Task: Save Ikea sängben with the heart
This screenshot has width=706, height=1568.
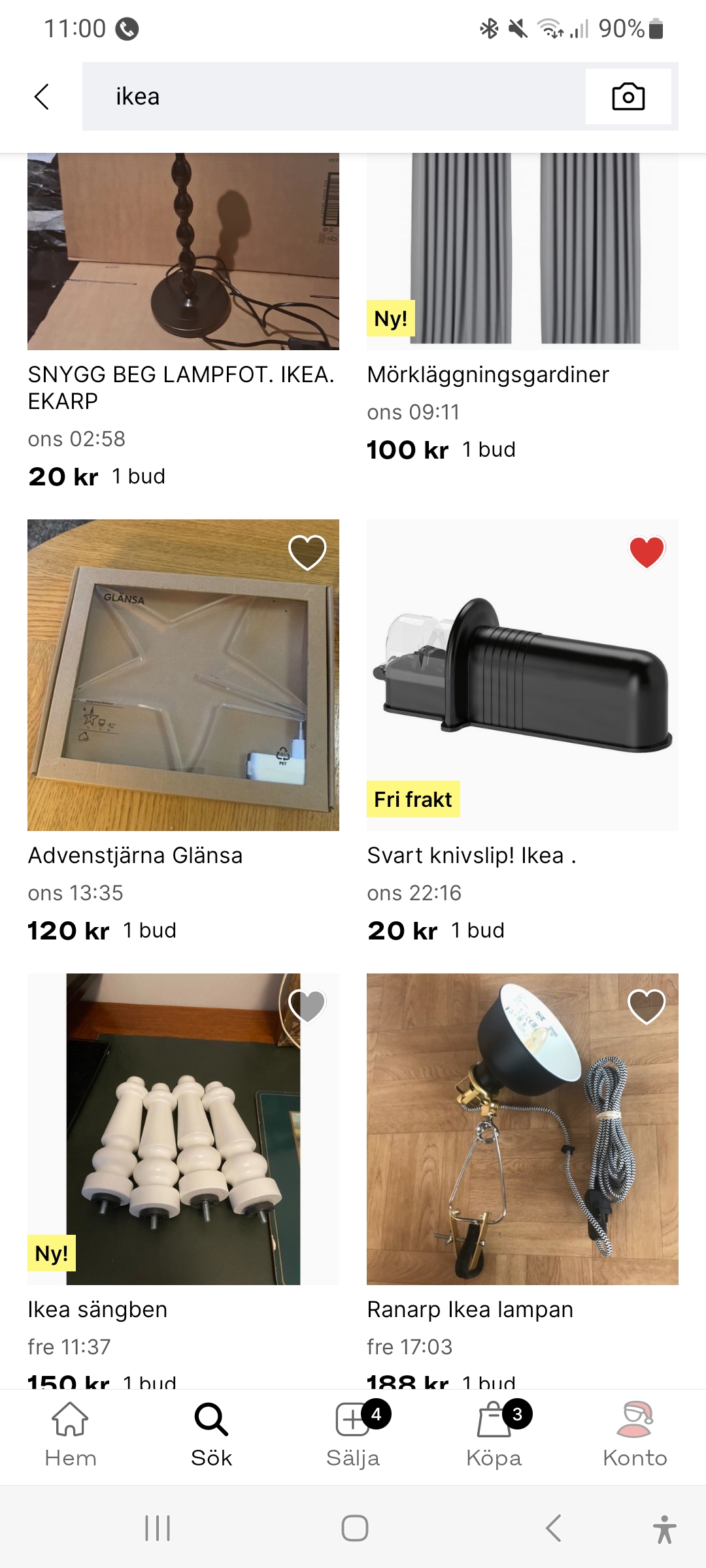Action: pos(307,1006)
